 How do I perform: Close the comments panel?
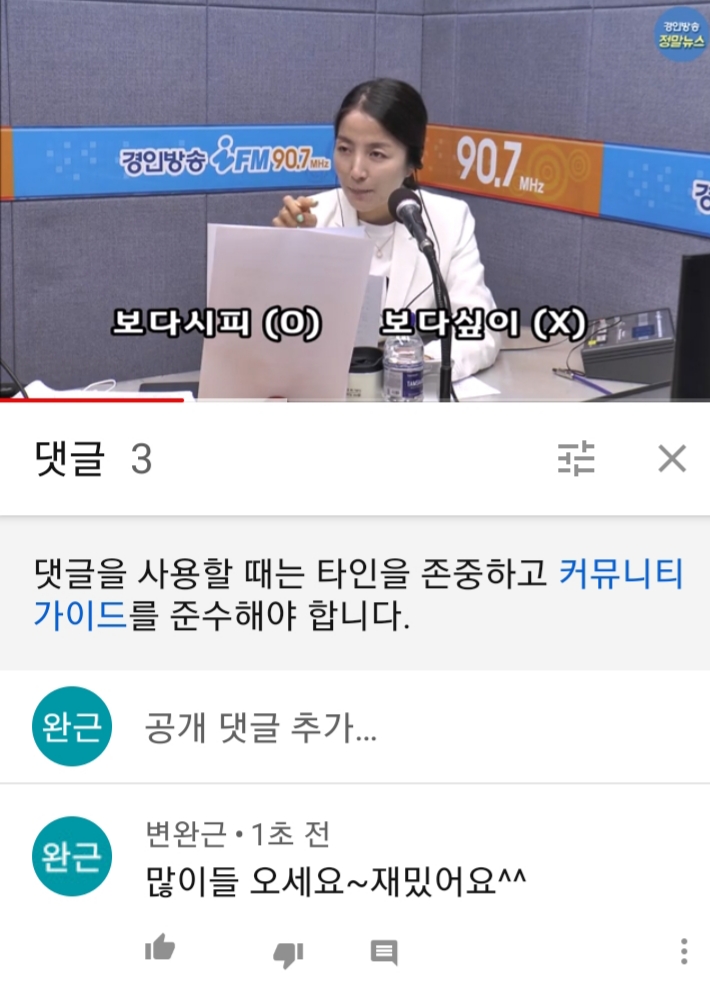click(x=671, y=459)
